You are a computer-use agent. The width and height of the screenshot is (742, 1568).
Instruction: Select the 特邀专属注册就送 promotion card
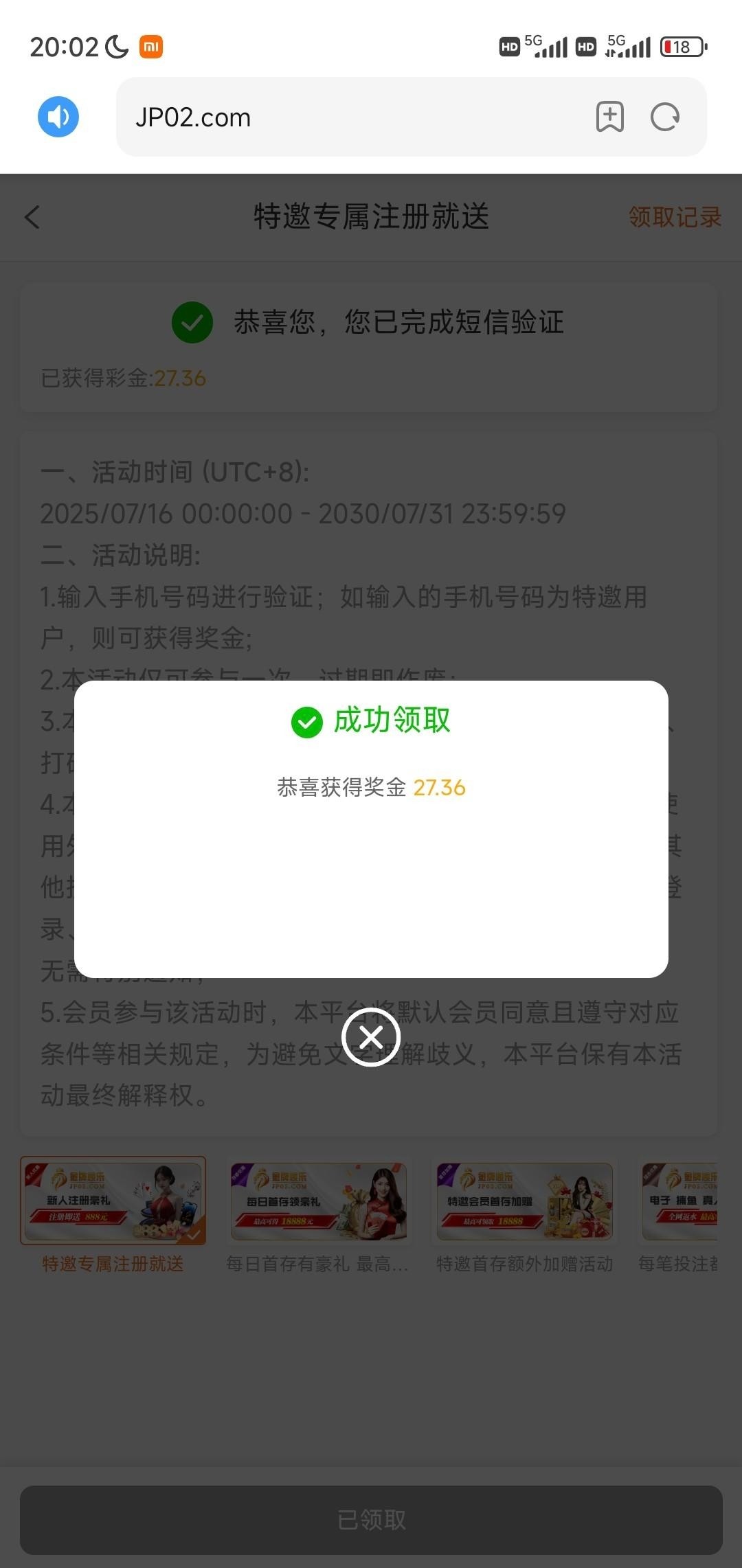[x=113, y=1214]
